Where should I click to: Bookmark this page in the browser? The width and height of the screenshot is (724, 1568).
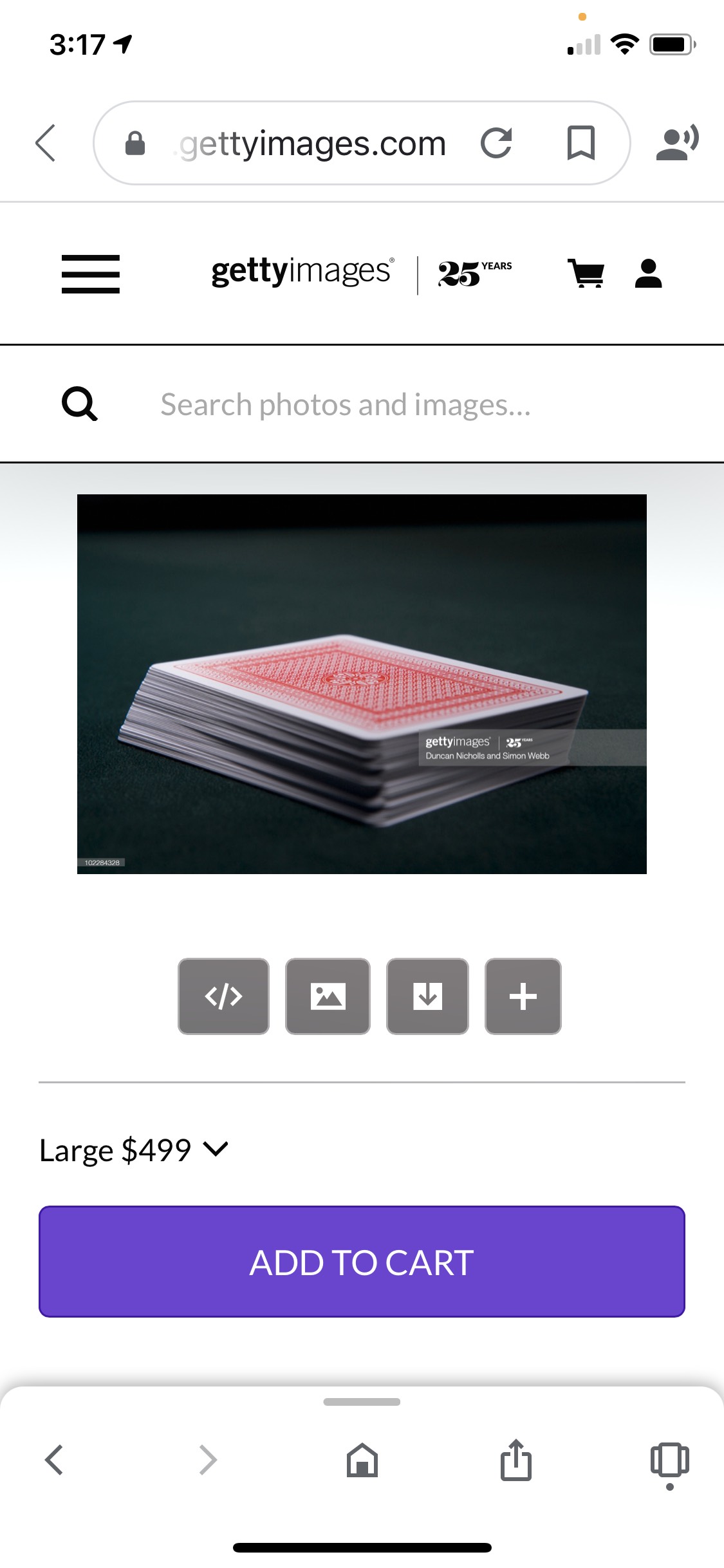[x=580, y=143]
